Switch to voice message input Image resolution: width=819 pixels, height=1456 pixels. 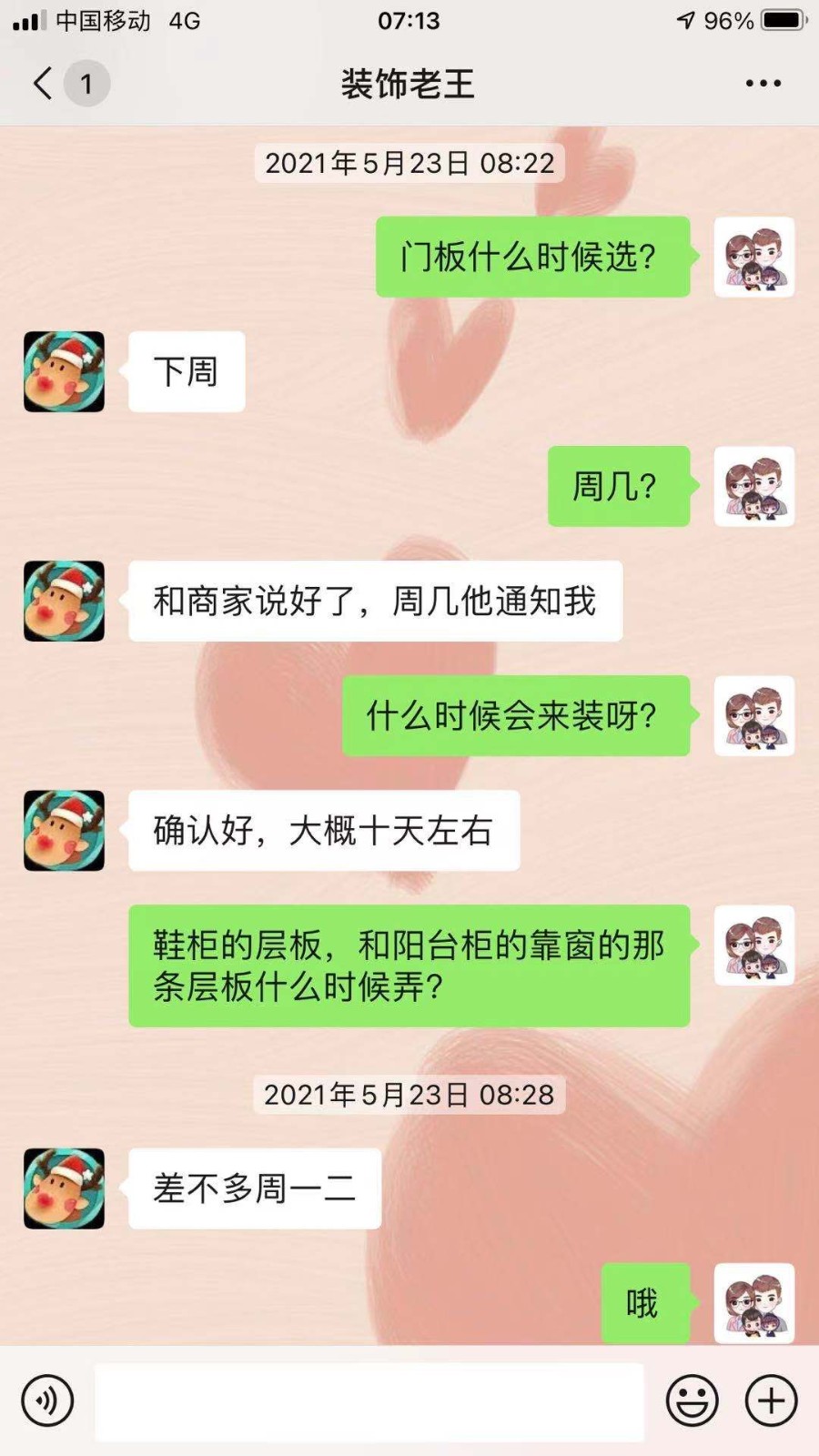[47, 1400]
